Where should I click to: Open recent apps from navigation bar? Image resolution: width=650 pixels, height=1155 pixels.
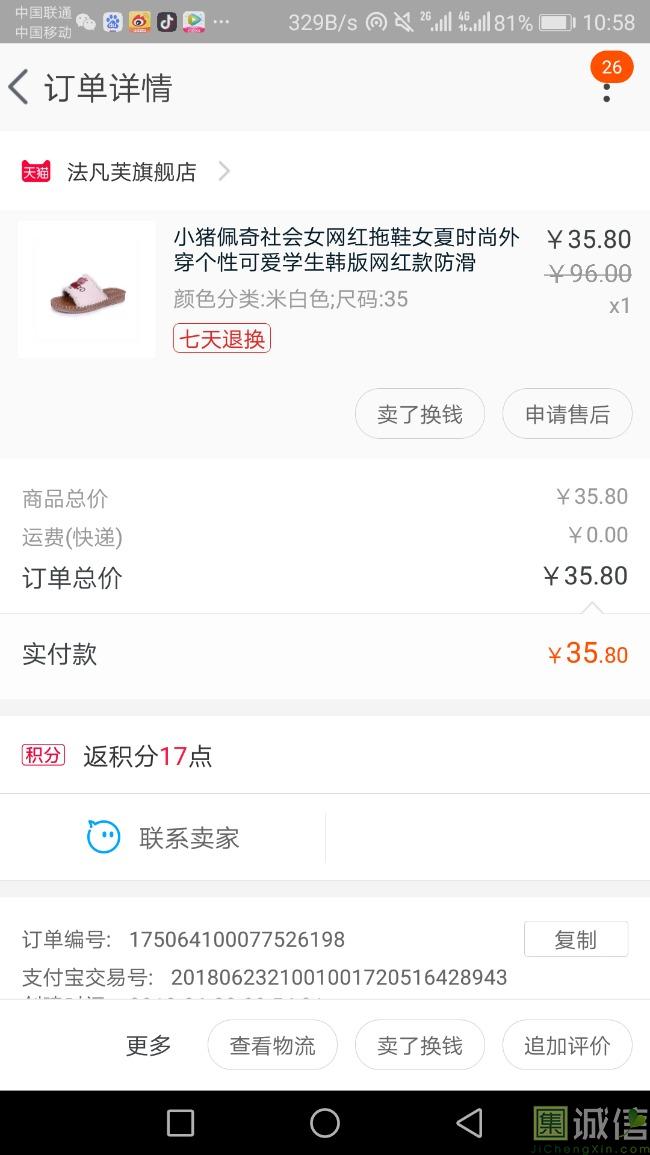[180, 1123]
